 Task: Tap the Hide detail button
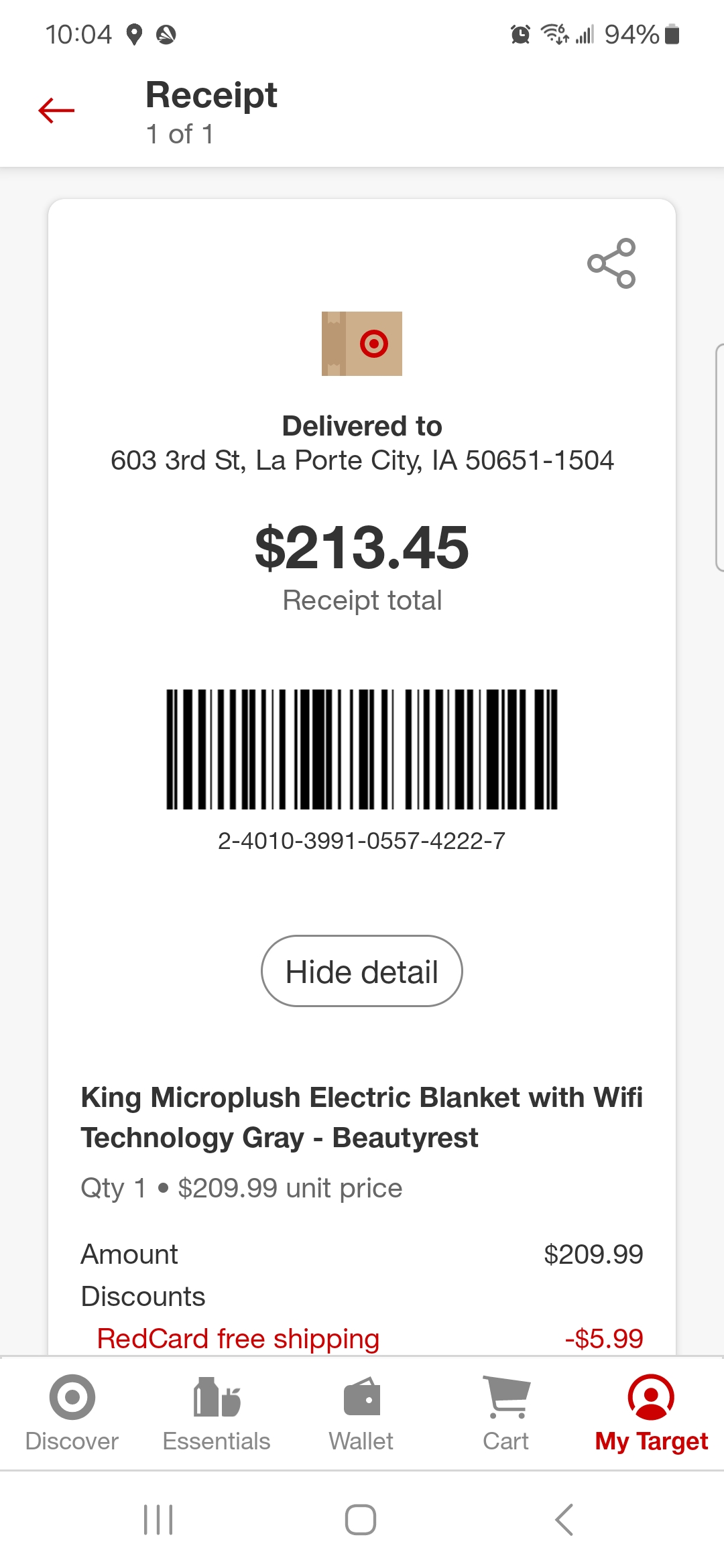pos(362,971)
